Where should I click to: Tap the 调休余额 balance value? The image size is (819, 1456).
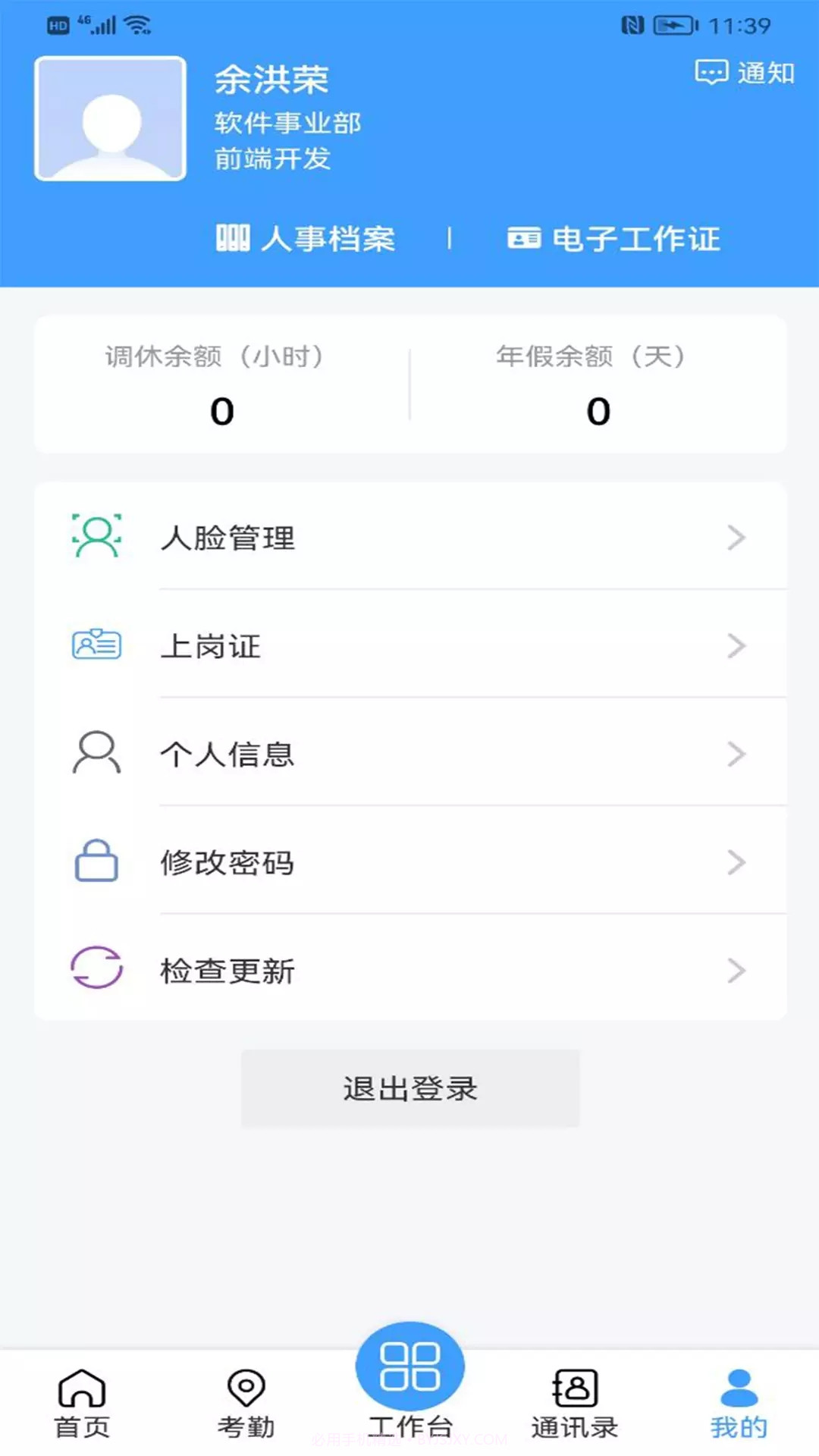[221, 410]
